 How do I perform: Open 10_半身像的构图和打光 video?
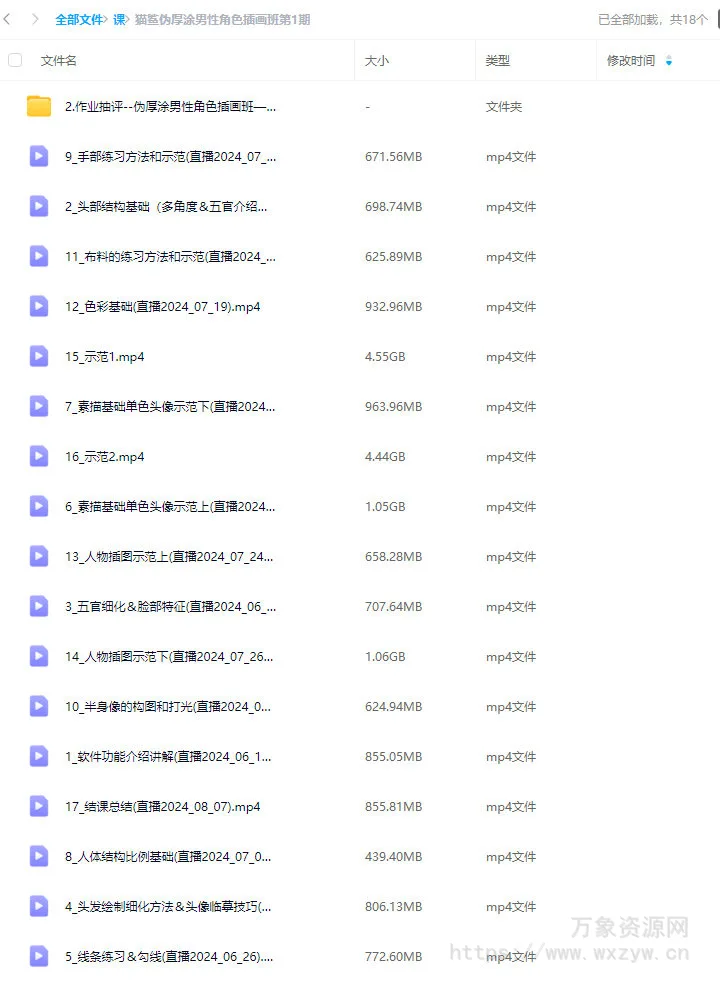pos(168,707)
